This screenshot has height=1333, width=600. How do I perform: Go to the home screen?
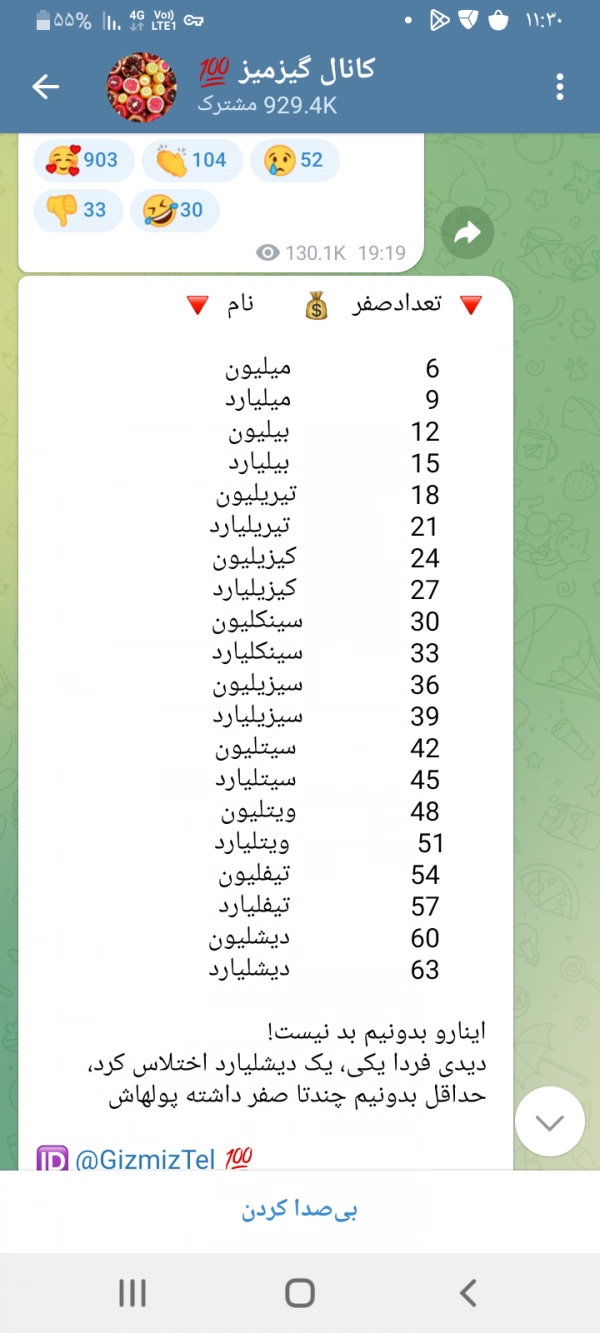300,1293
